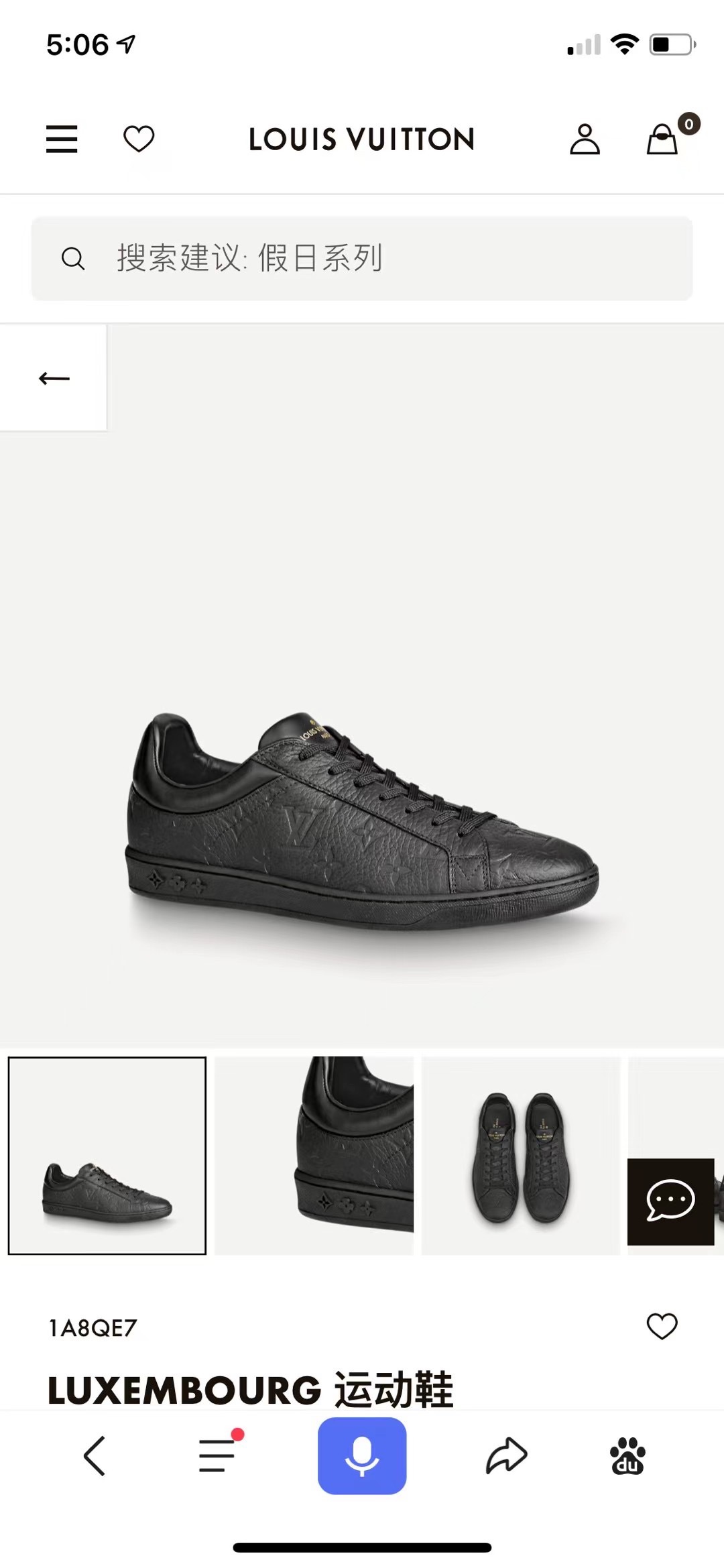
Task: Open the account profile icon
Action: pos(585,139)
